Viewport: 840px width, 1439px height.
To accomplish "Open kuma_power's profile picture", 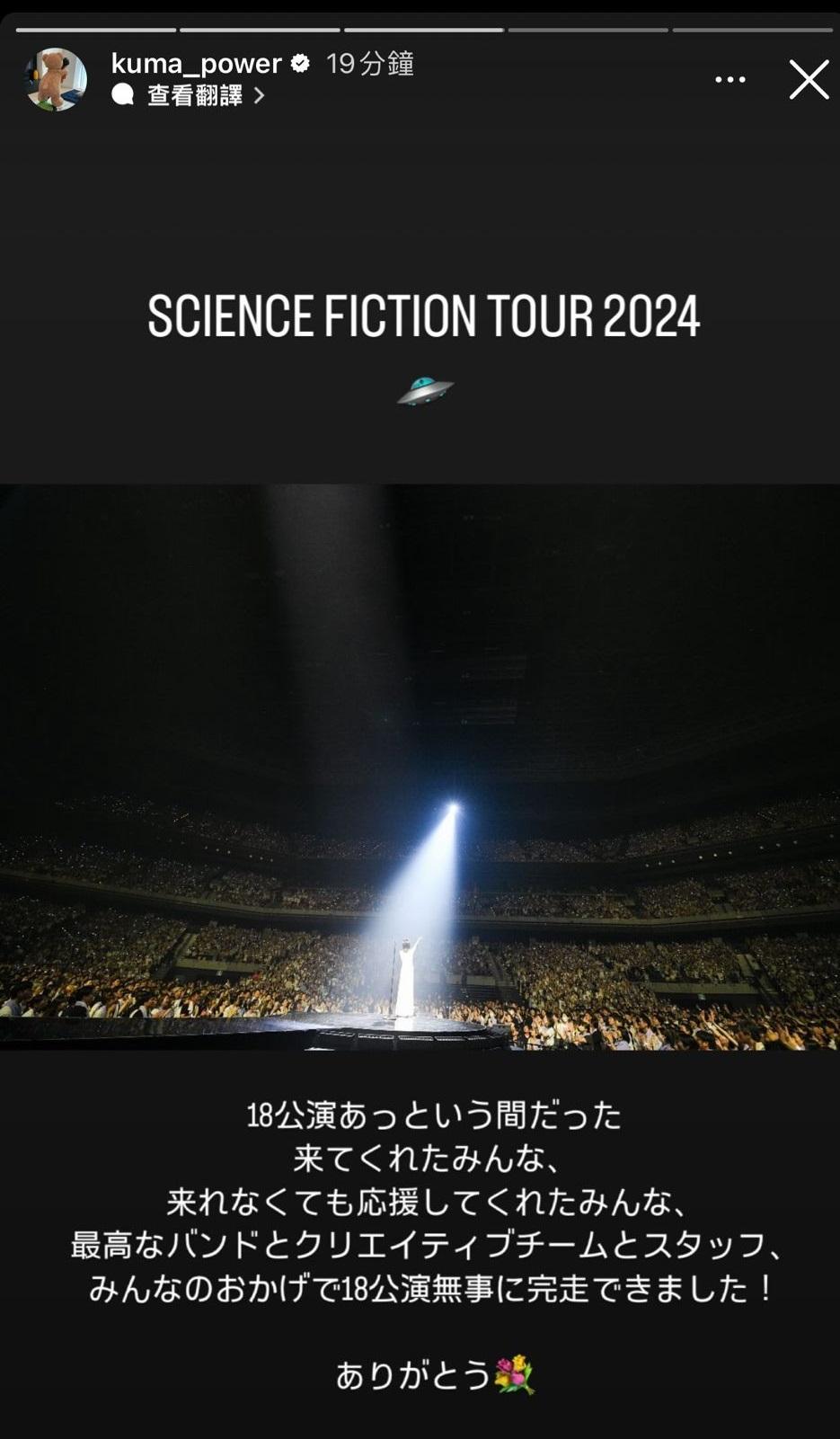I will click(x=56, y=79).
